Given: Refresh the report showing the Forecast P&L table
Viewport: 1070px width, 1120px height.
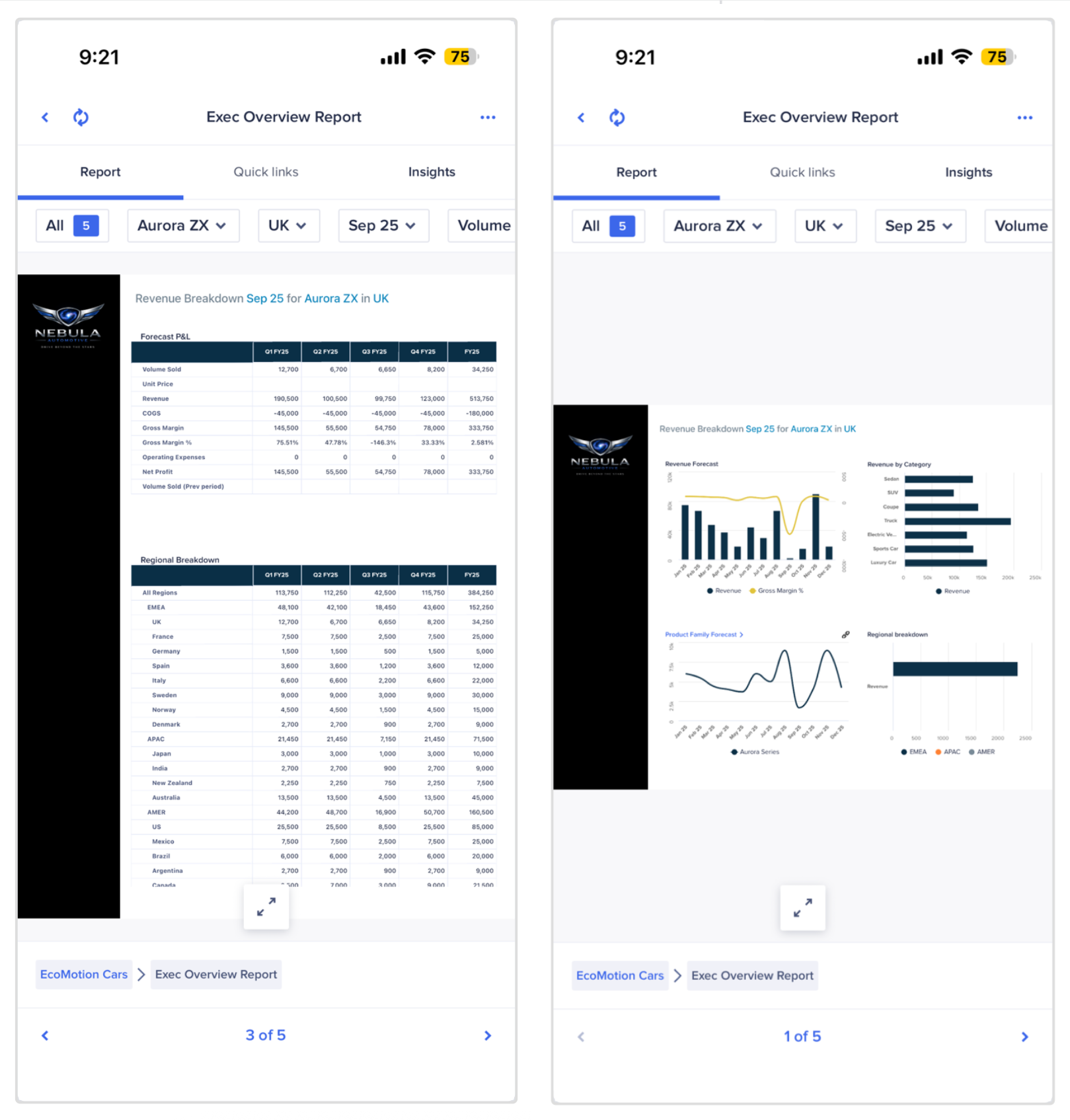Looking at the screenshot, I should [x=81, y=118].
